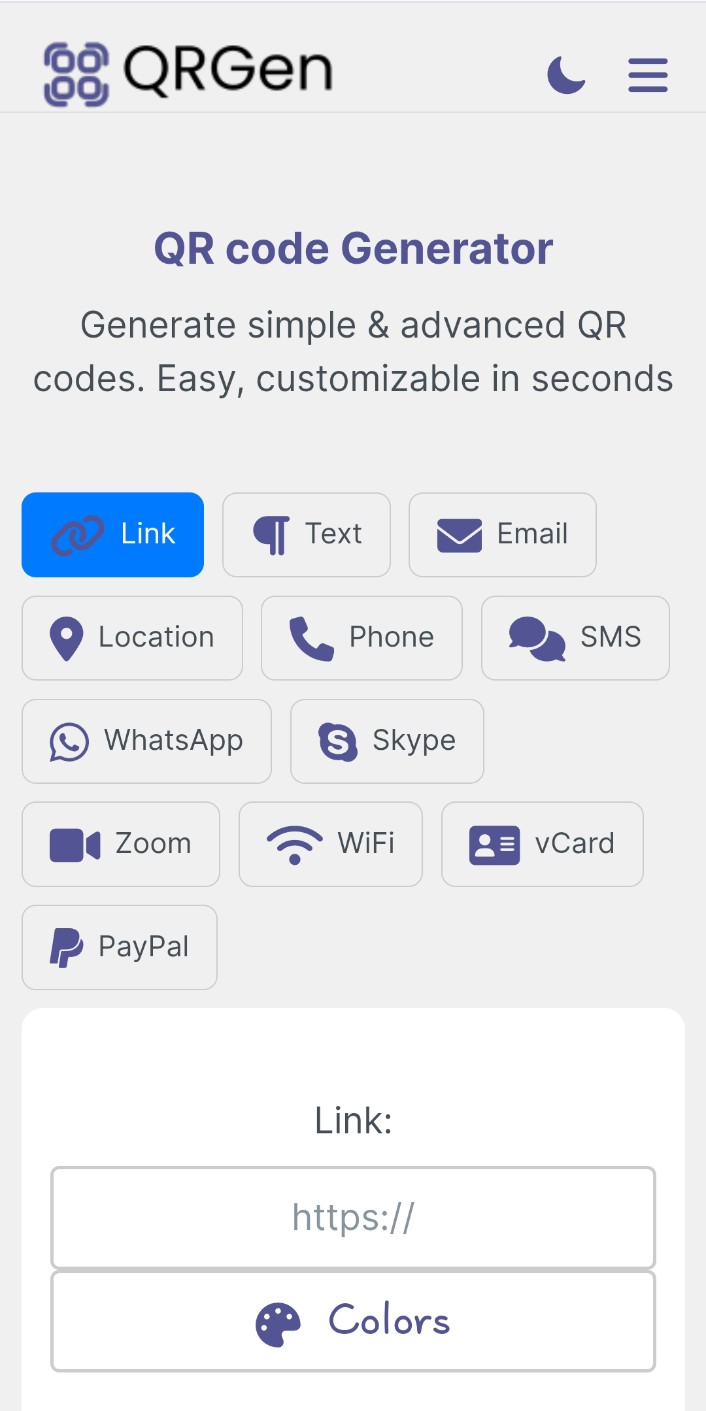Select the Skype QR type
706x1411 pixels.
tap(387, 740)
